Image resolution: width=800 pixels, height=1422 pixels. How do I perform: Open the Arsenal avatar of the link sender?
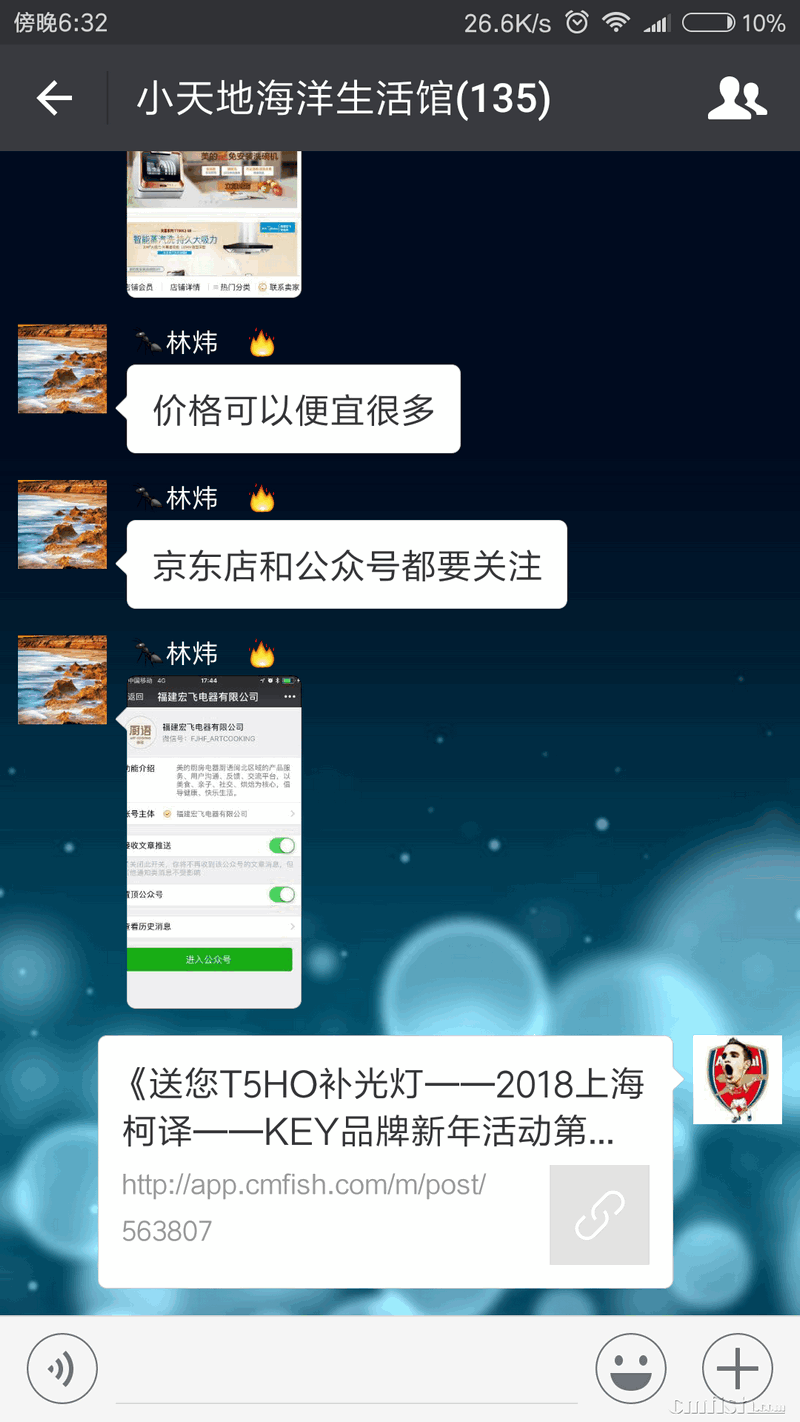tap(737, 1080)
